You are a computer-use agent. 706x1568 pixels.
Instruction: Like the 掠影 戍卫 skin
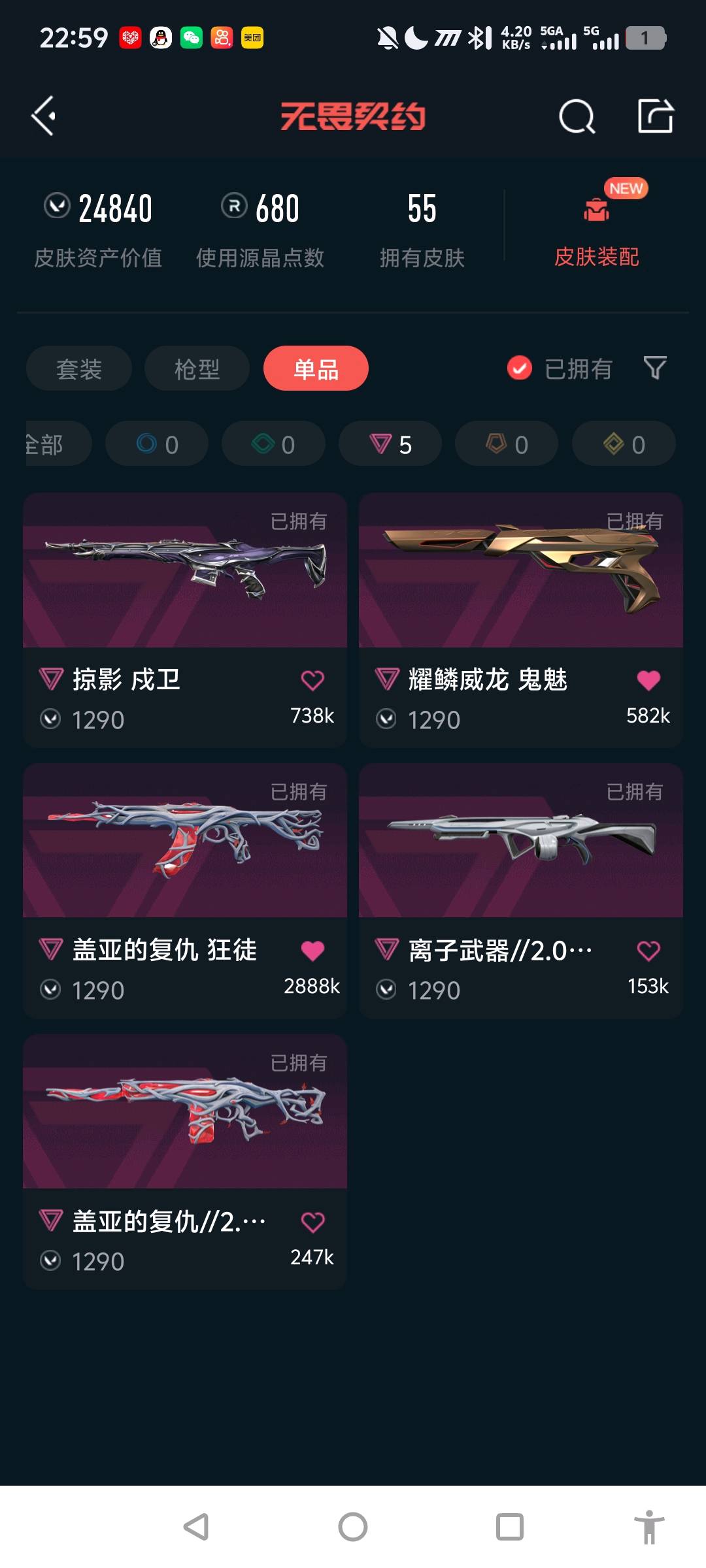(x=312, y=680)
